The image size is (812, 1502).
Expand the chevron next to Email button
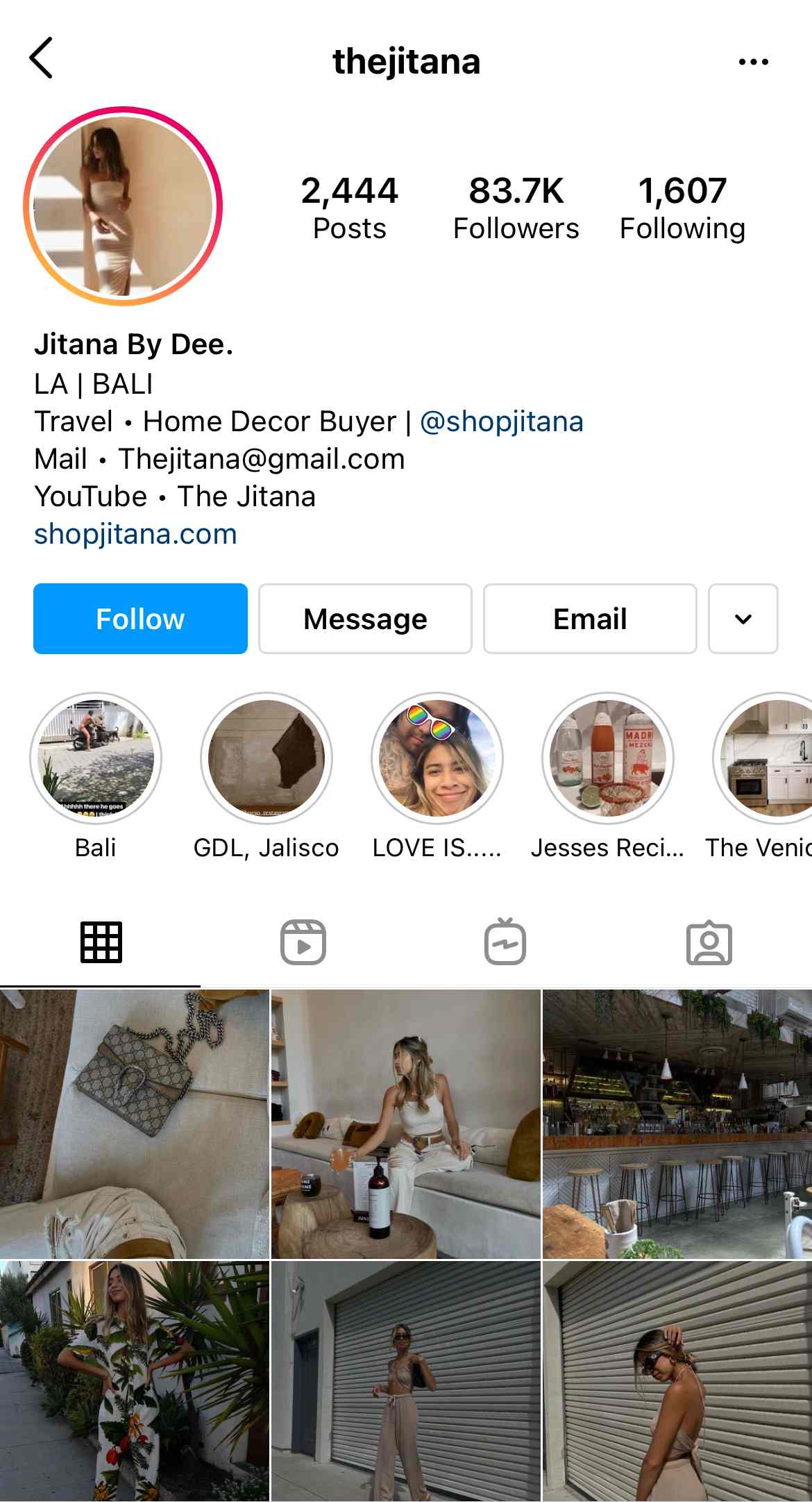[743, 618]
